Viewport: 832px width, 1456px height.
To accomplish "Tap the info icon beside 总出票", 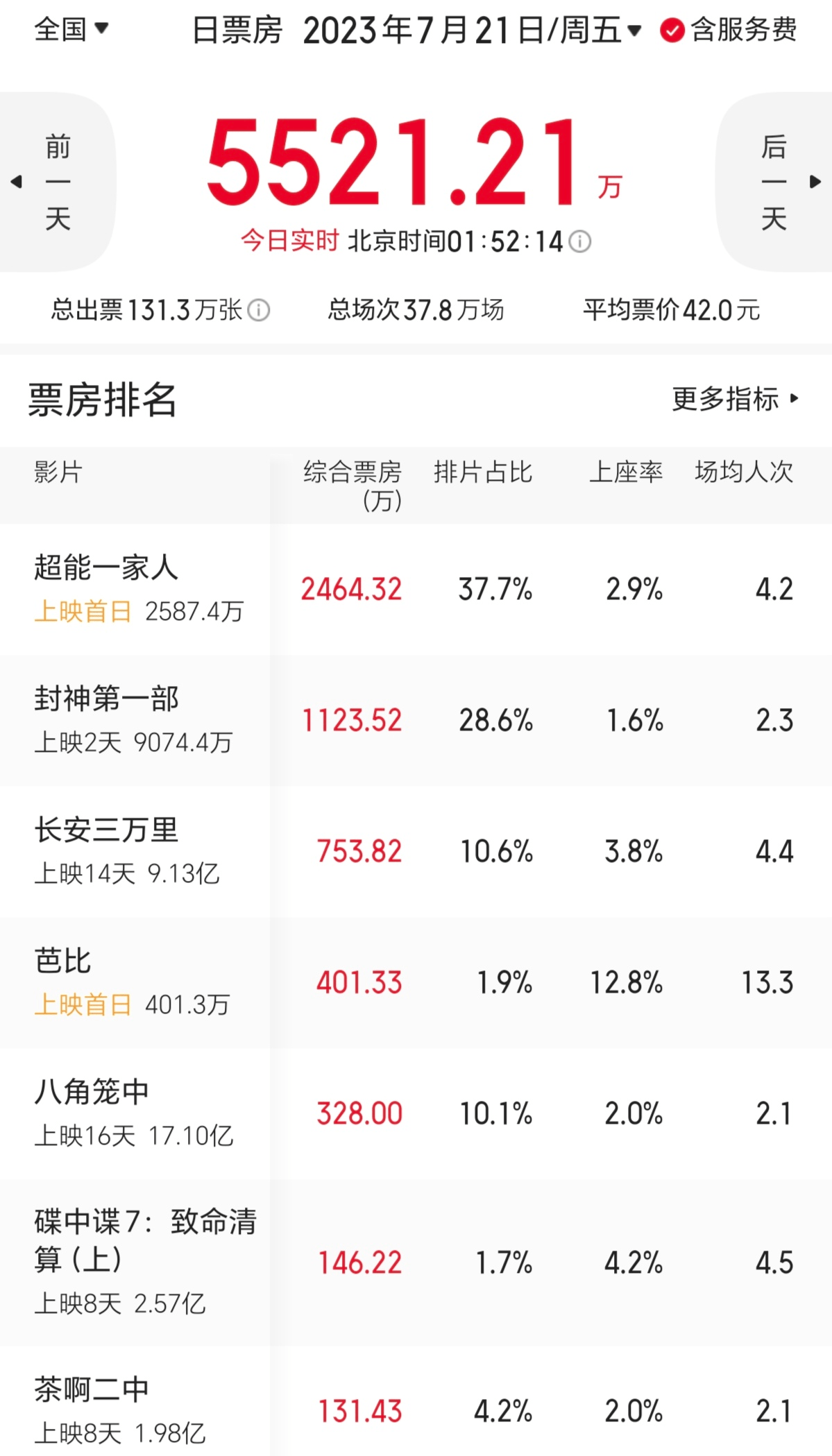I will click(x=259, y=310).
